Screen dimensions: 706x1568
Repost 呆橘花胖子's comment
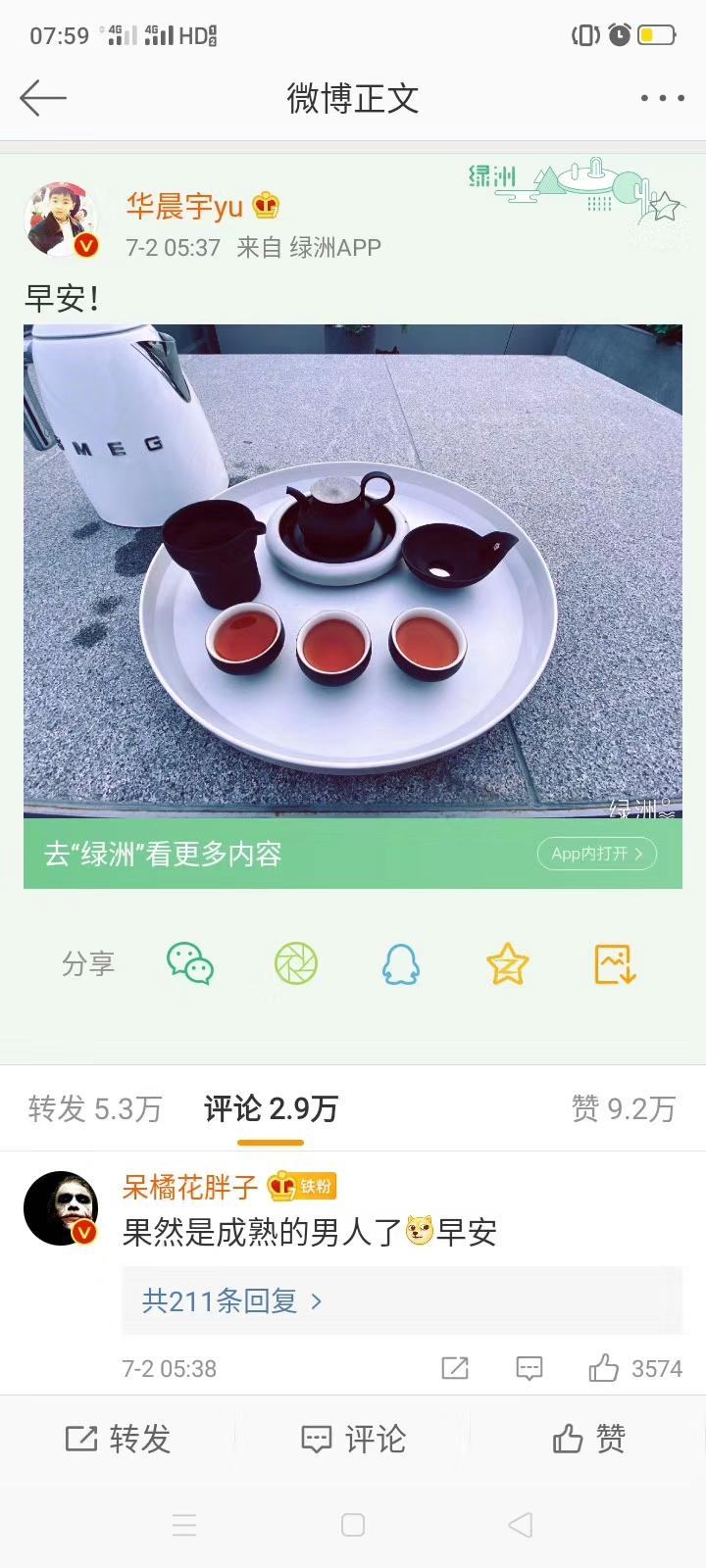455,1368
